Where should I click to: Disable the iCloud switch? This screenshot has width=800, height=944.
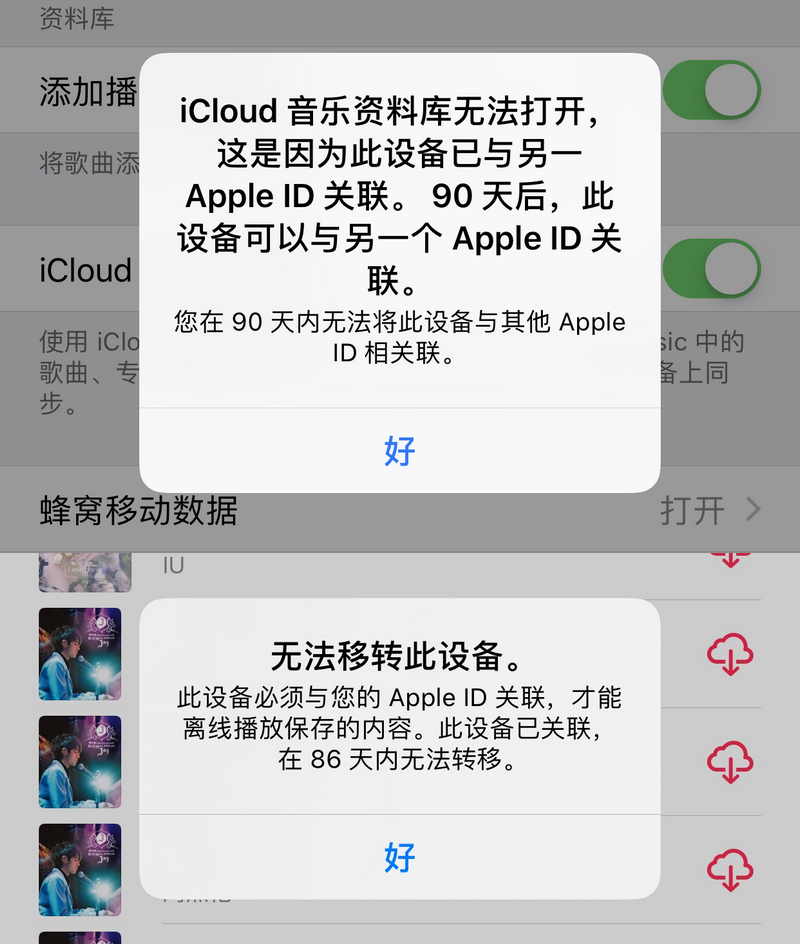(711, 268)
